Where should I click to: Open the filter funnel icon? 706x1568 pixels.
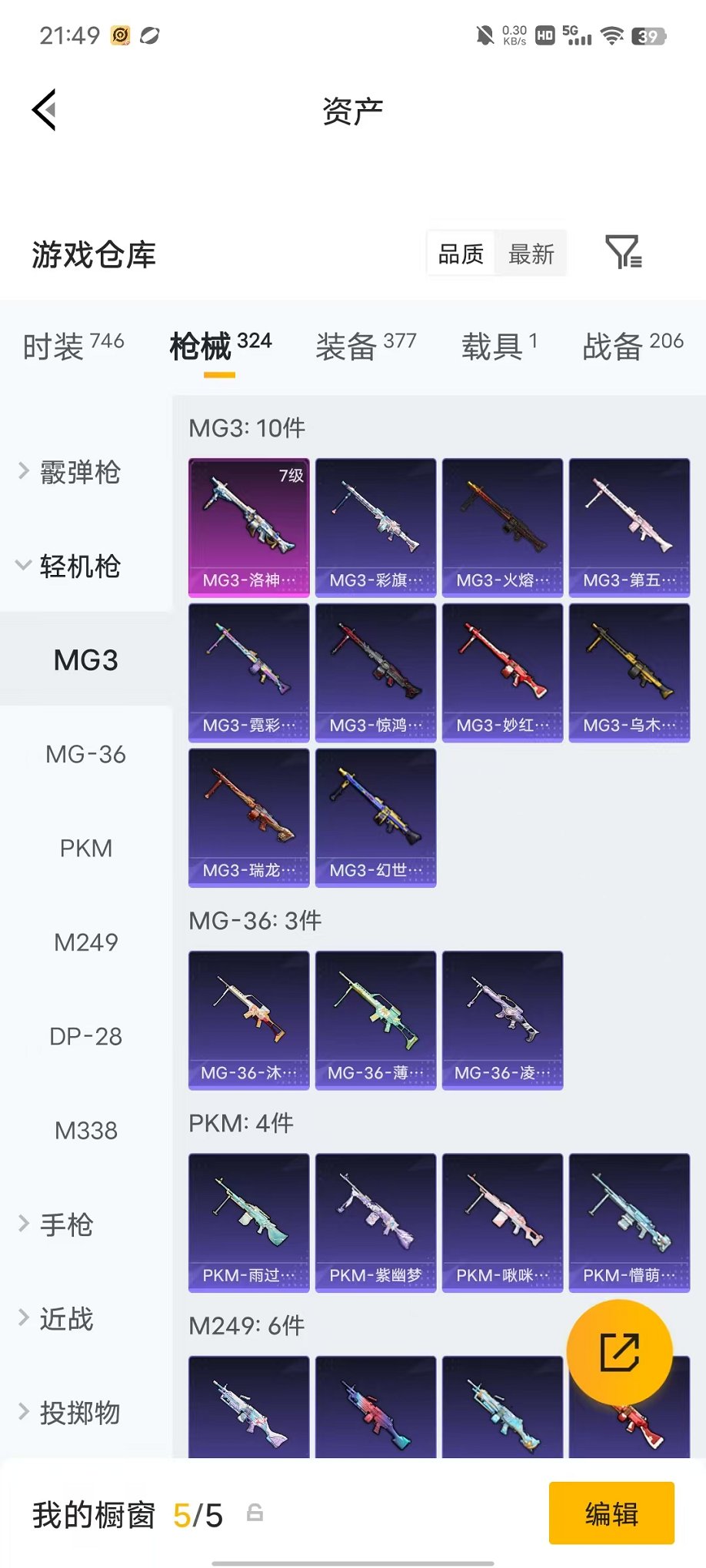point(624,252)
